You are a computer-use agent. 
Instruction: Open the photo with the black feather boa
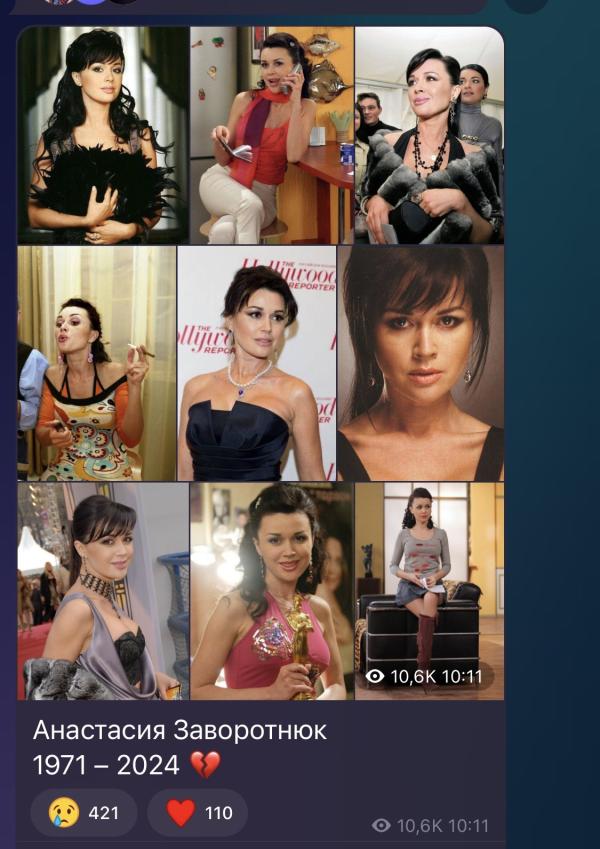(102, 135)
